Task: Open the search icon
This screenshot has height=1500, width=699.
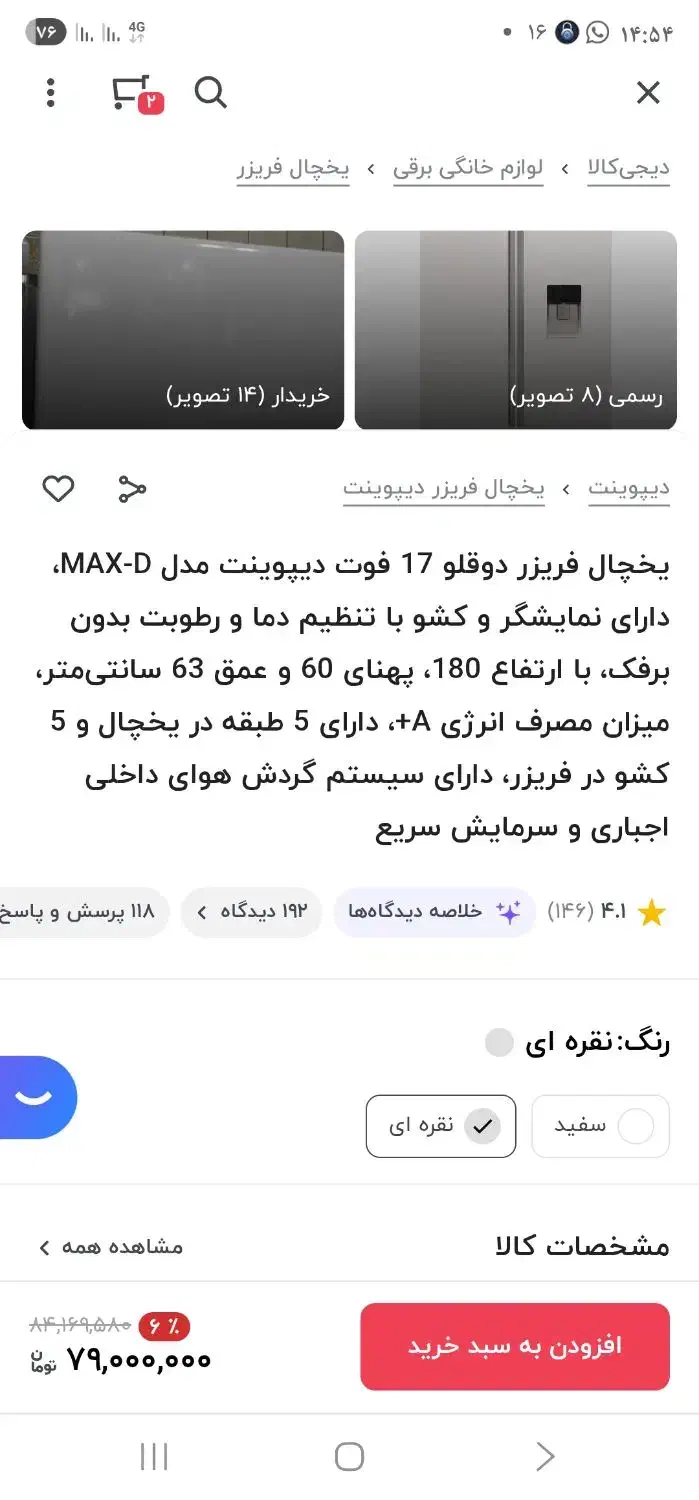Action: click(x=210, y=93)
